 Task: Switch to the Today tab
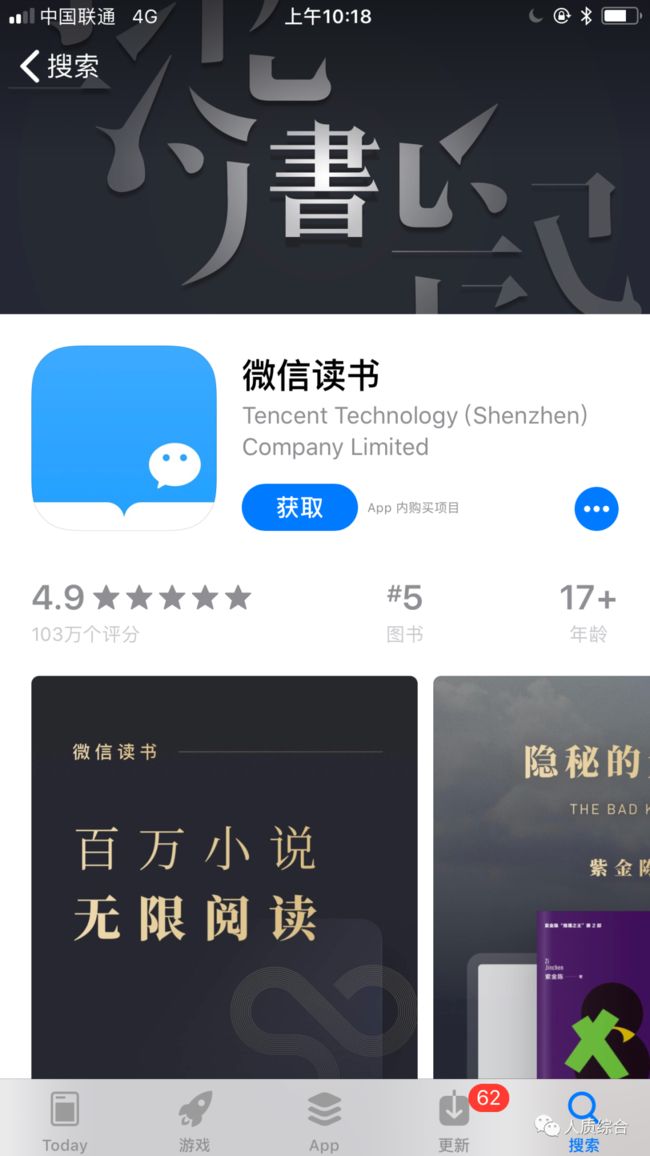65,1121
